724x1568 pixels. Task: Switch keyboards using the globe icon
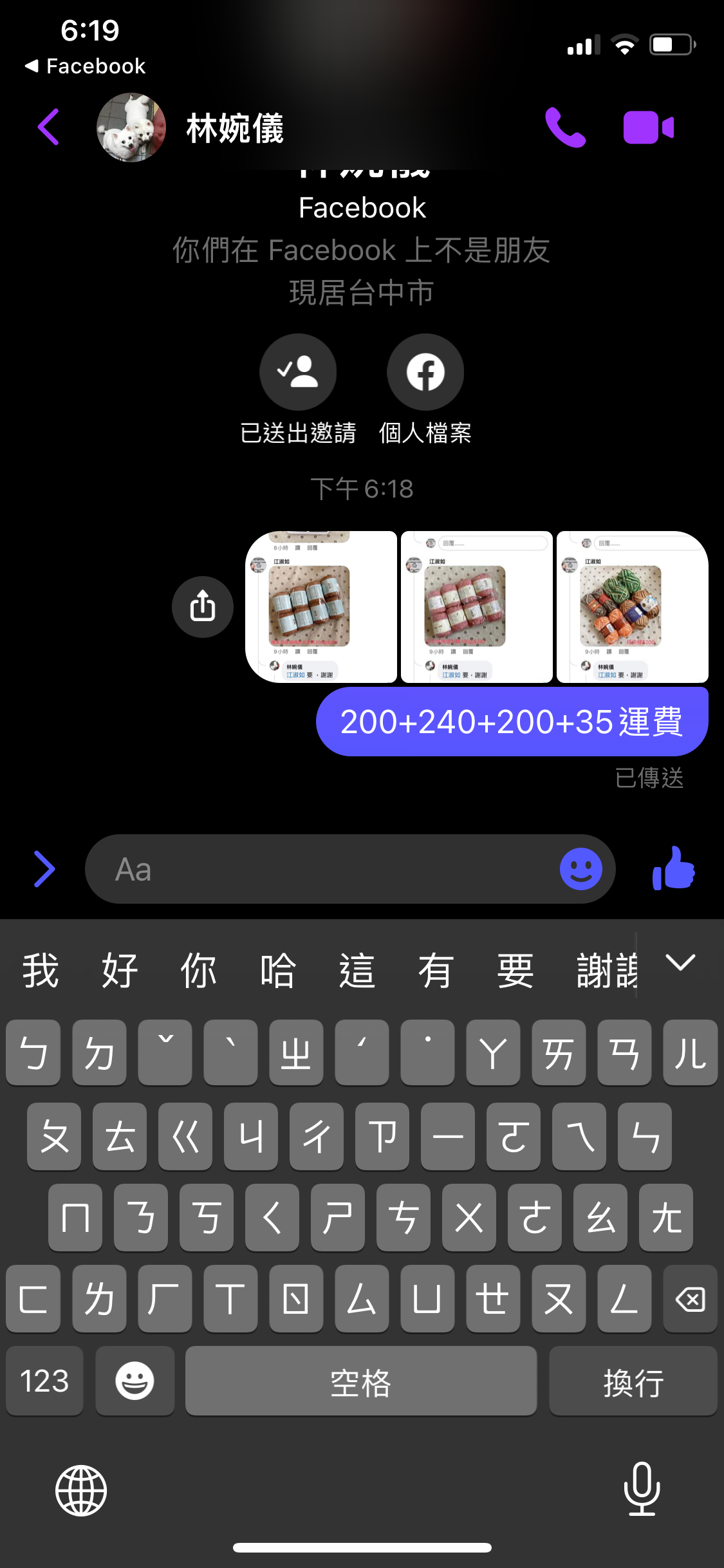point(81,1491)
